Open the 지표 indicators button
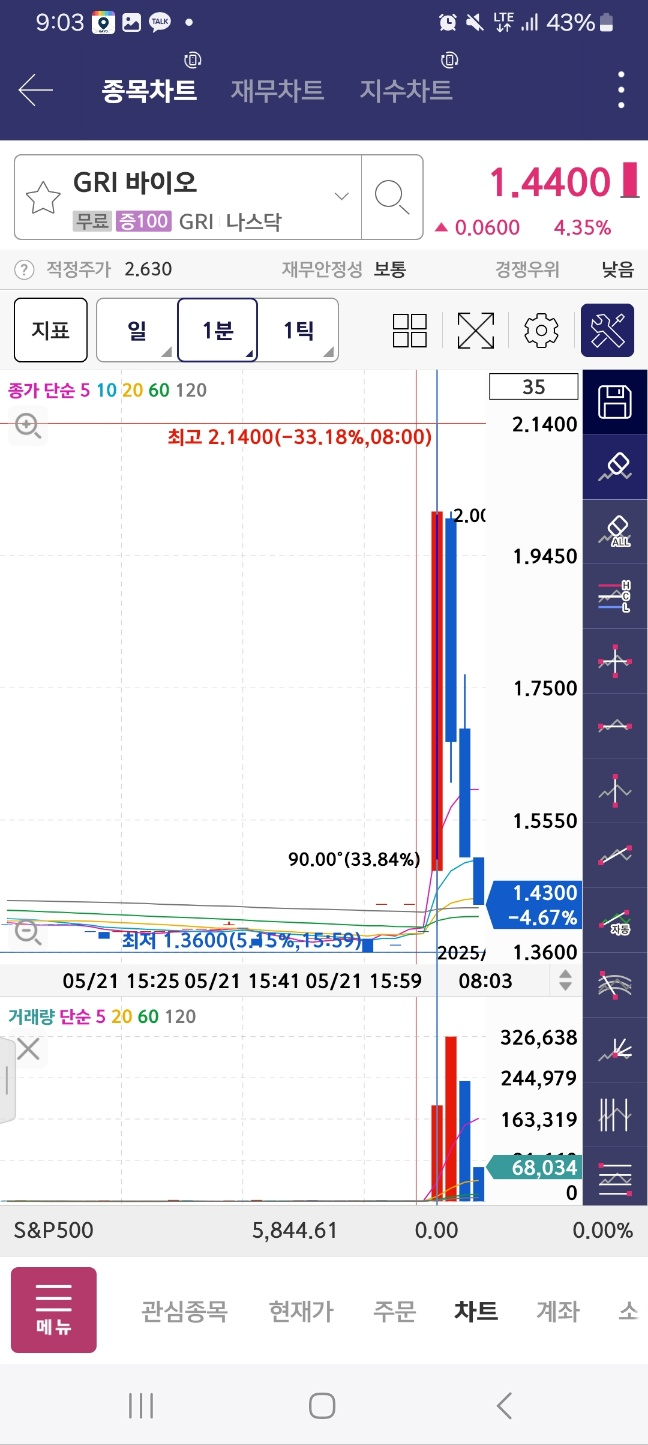The width and height of the screenshot is (648, 1445). (50, 330)
